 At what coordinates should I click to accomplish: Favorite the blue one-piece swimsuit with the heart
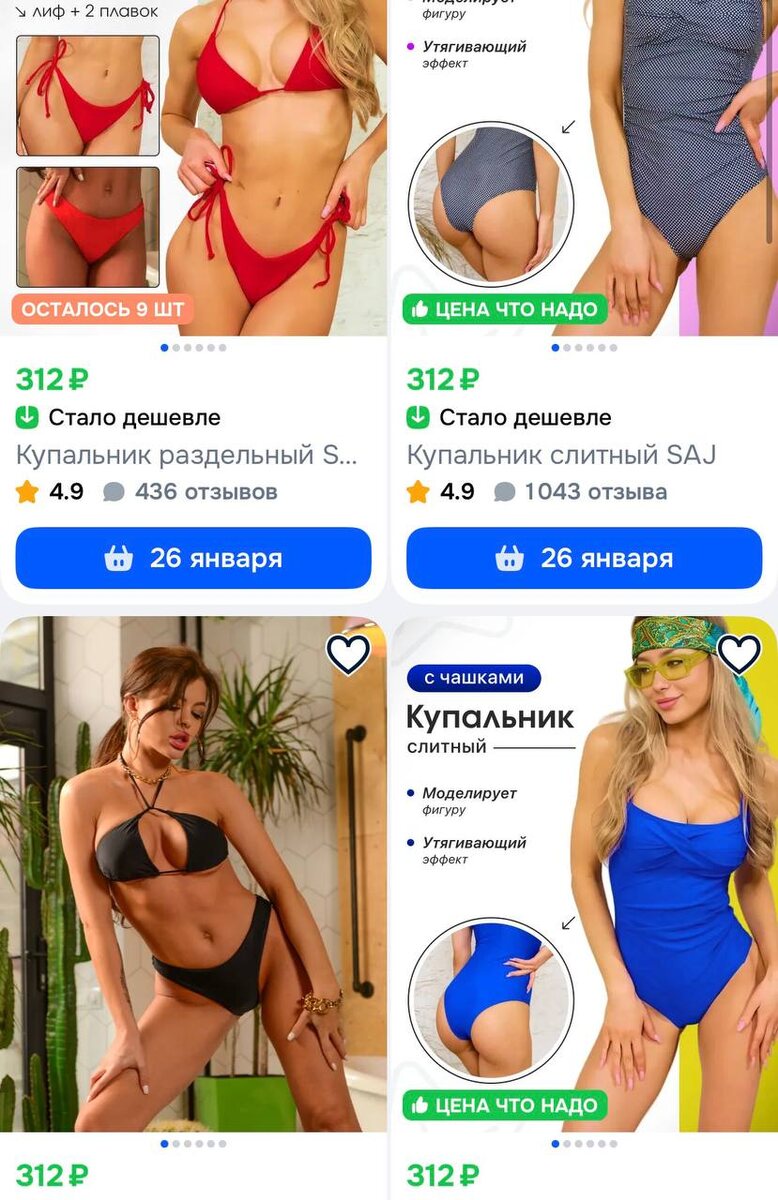tap(739, 654)
